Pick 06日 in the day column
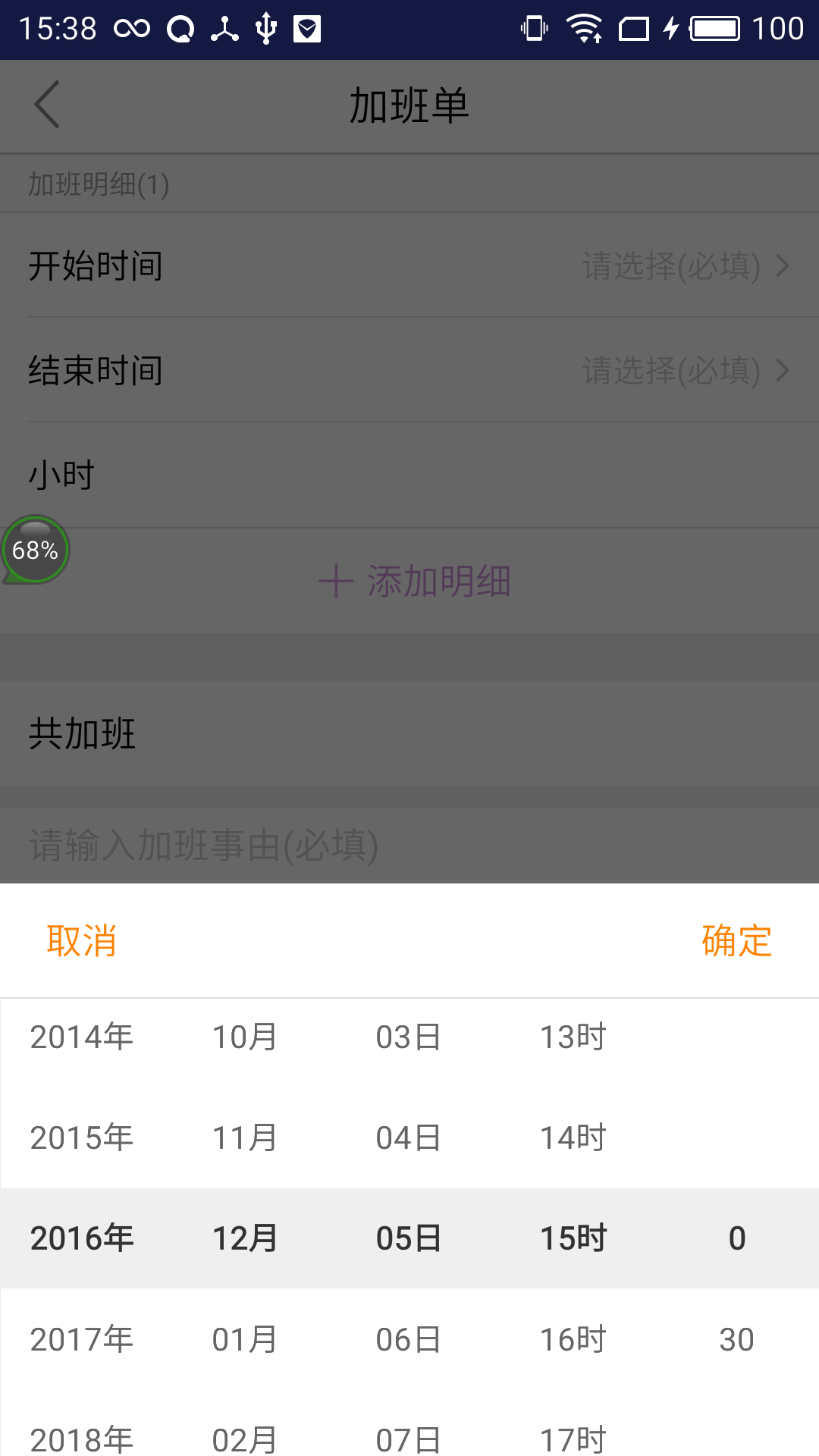 click(x=409, y=1339)
